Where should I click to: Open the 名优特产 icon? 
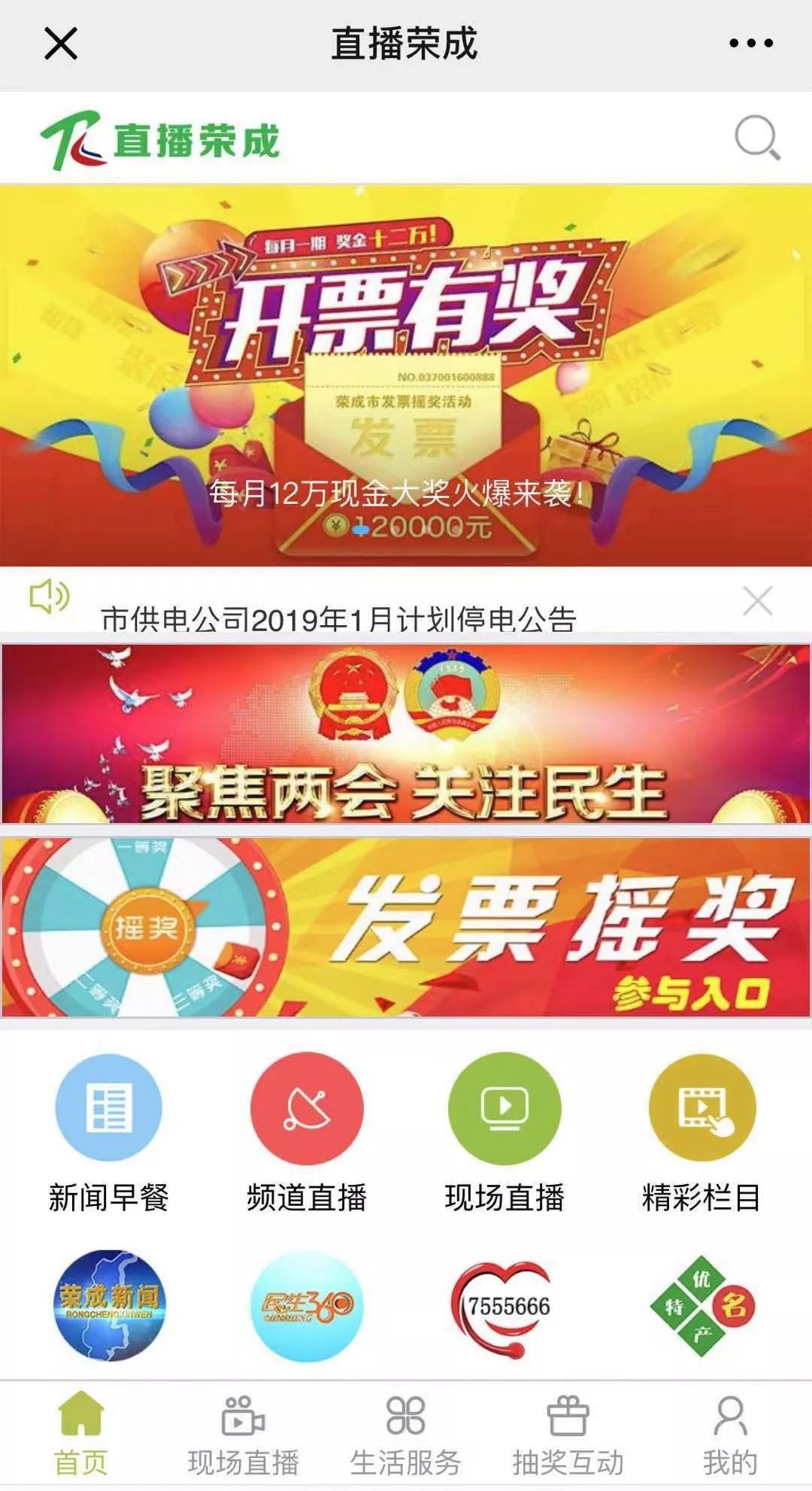coord(701,1306)
